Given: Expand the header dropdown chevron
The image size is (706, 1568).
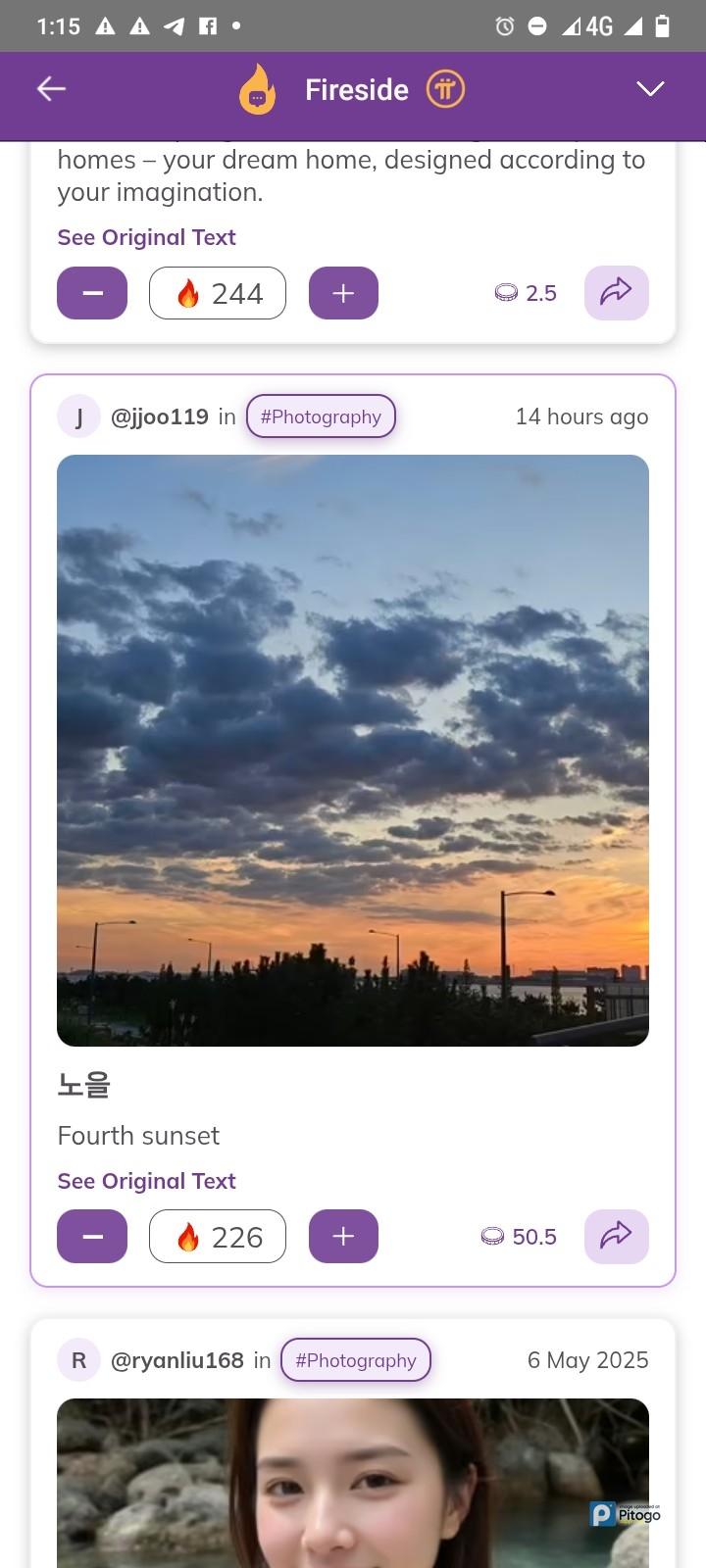Looking at the screenshot, I should point(650,89).
